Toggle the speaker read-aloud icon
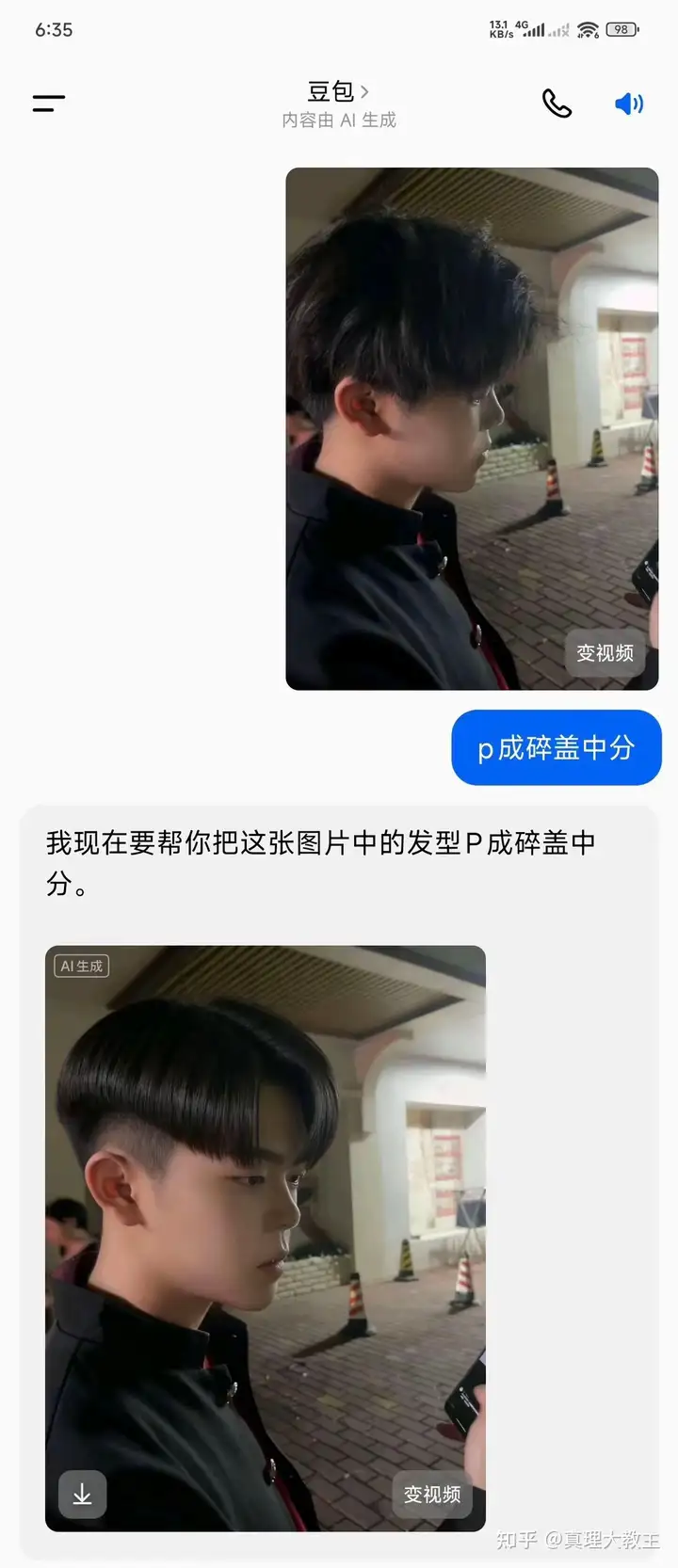678x1568 pixels. 628,104
